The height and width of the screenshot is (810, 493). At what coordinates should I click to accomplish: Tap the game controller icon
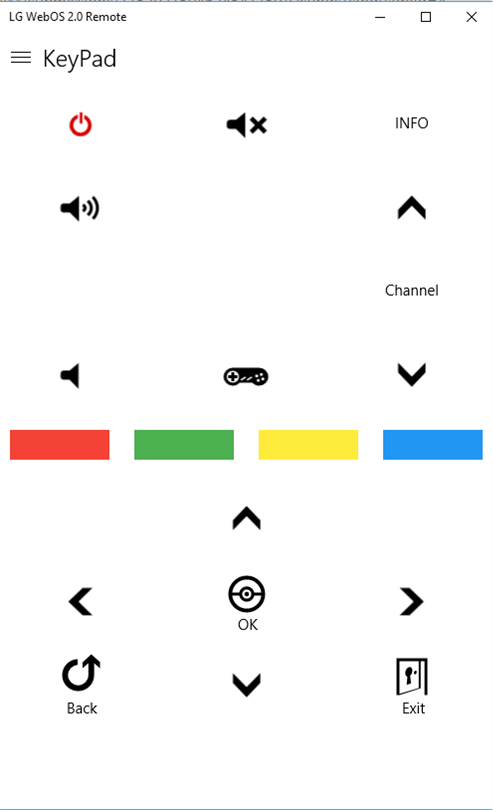(x=246, y=377)
